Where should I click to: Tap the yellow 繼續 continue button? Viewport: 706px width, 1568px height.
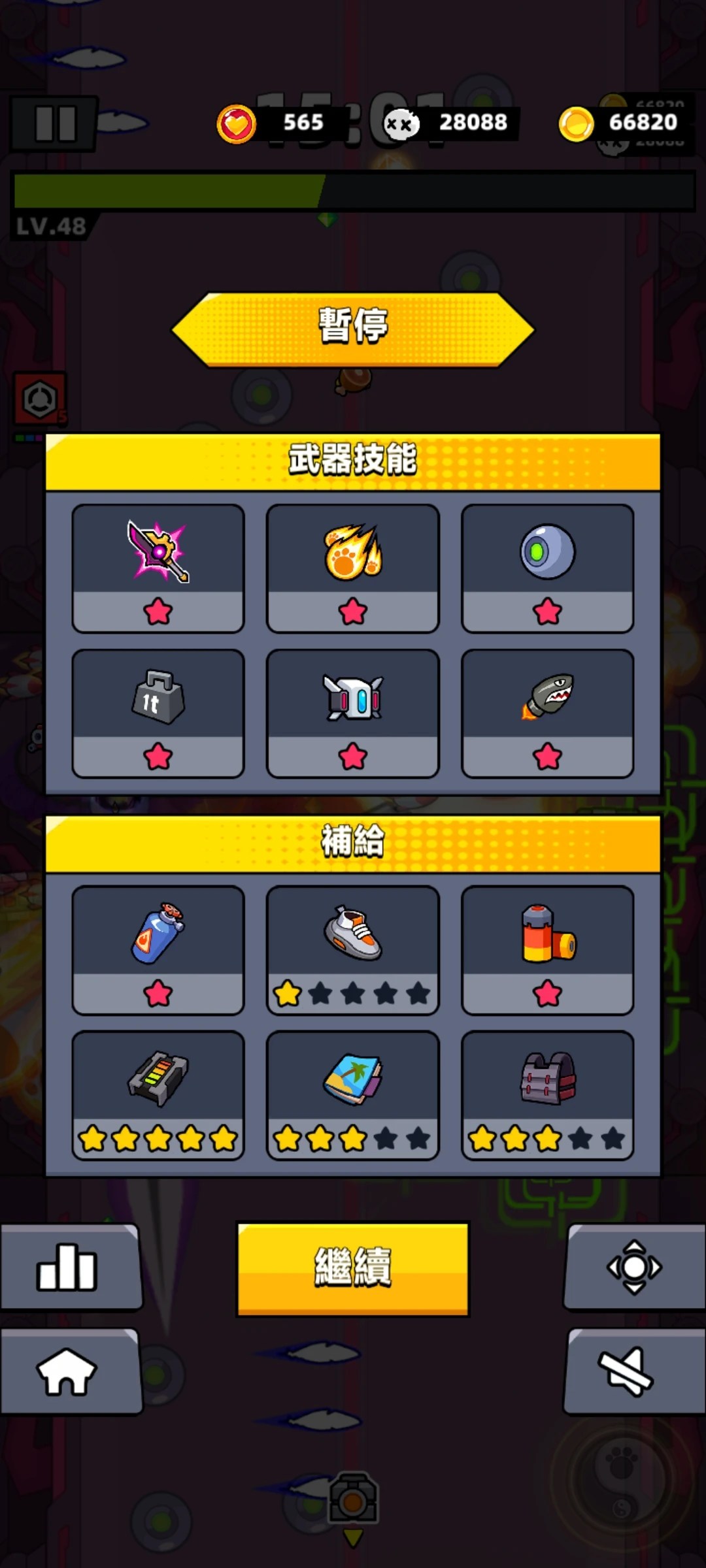pyautogui.click(x=353, y=1268)
